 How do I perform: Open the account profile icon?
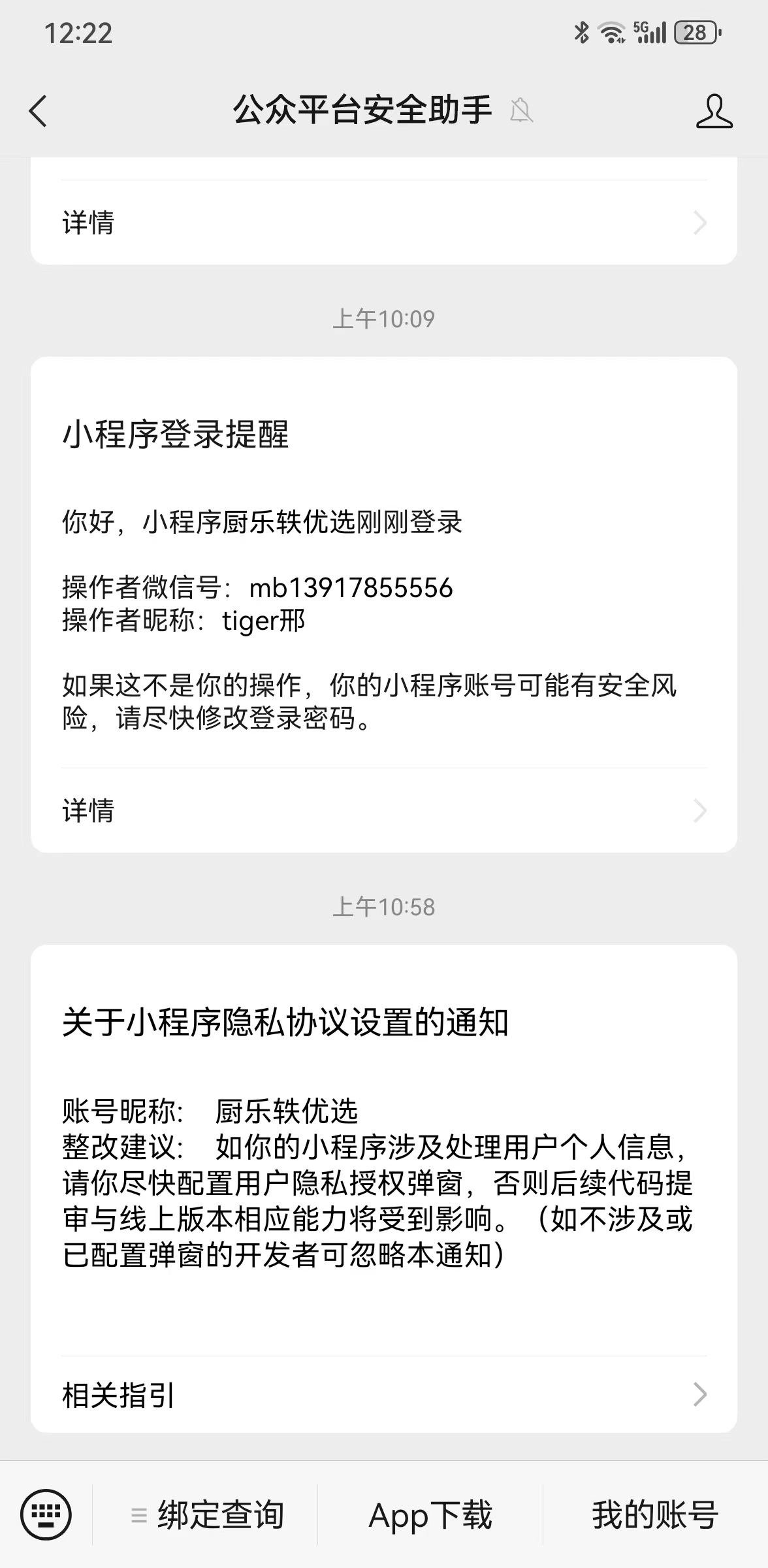click(714, 110)
